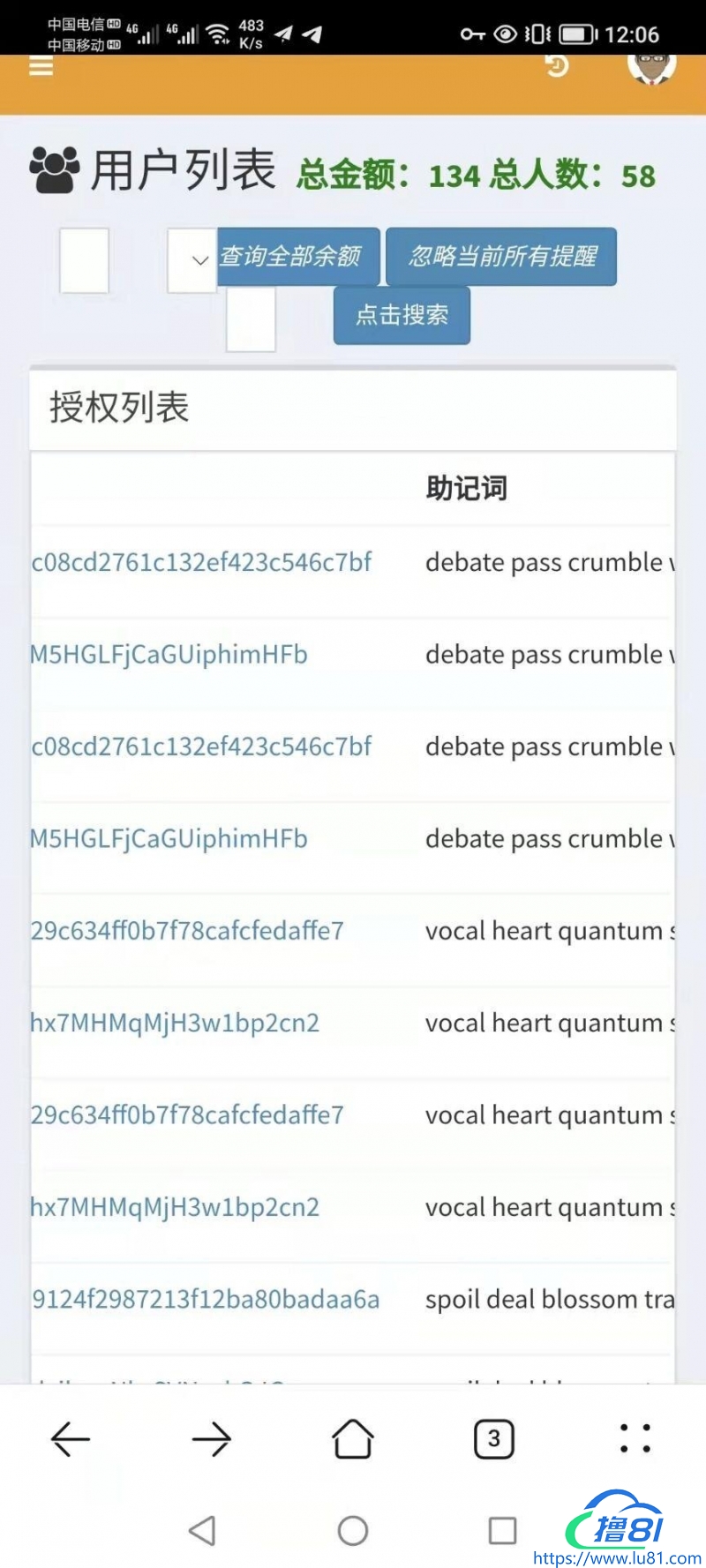Tap the users group icon beside 用户列表

(53, 169)
